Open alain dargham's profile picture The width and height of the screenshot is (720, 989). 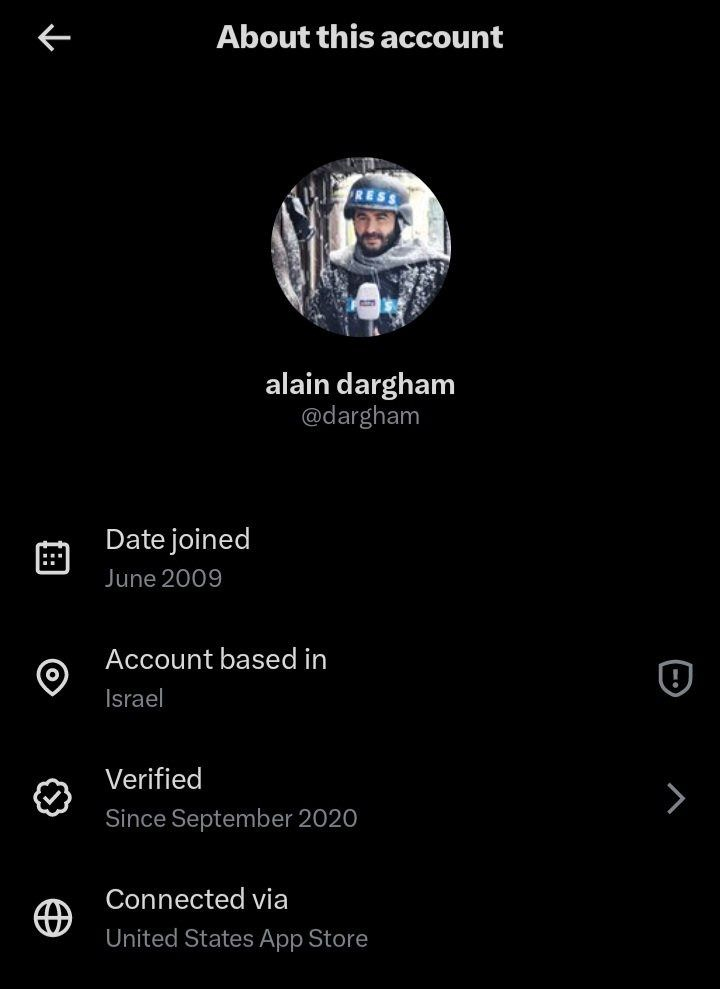coord(360,247)
